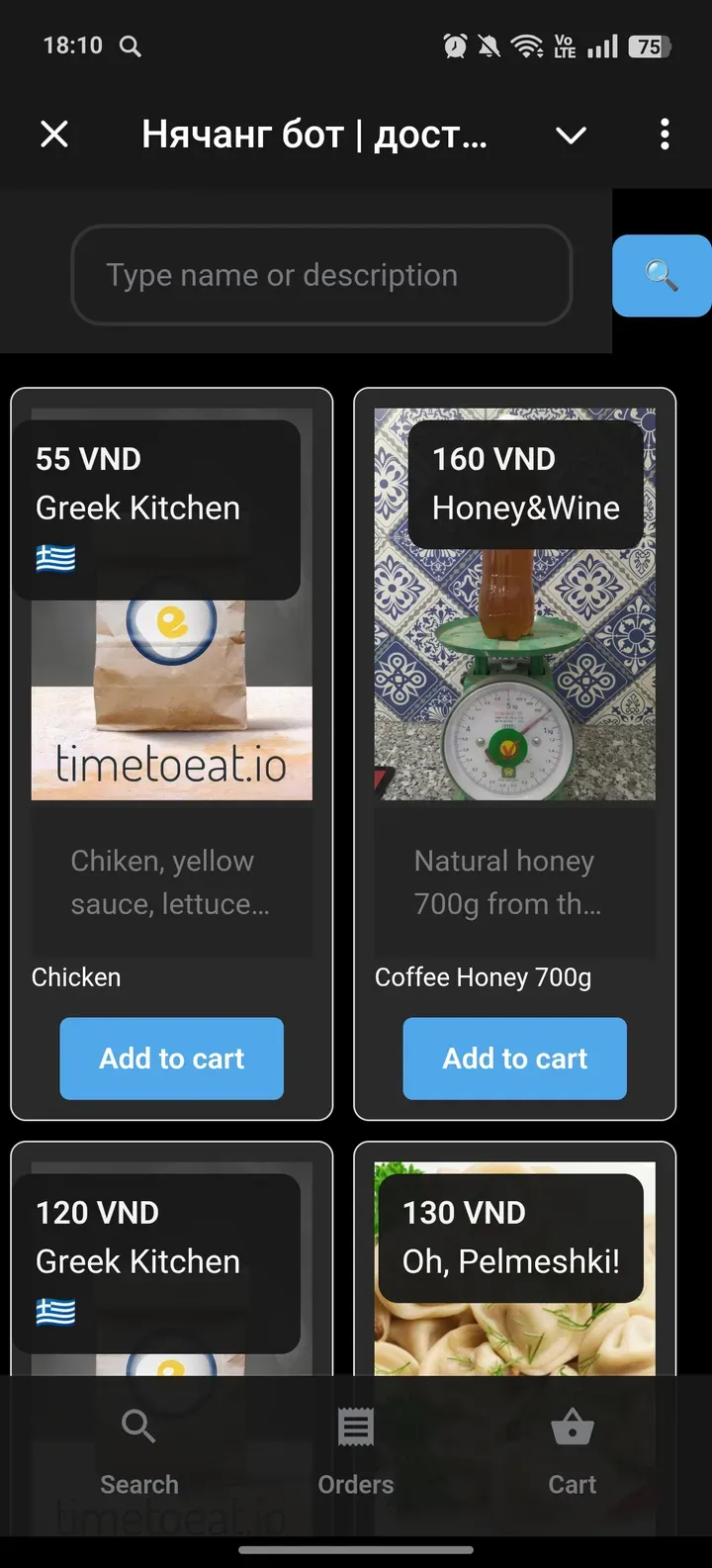This screenshot has width=712, height=1568.
Task: Add Coffee Honey 700g to cart
Action: [514, 1058]
